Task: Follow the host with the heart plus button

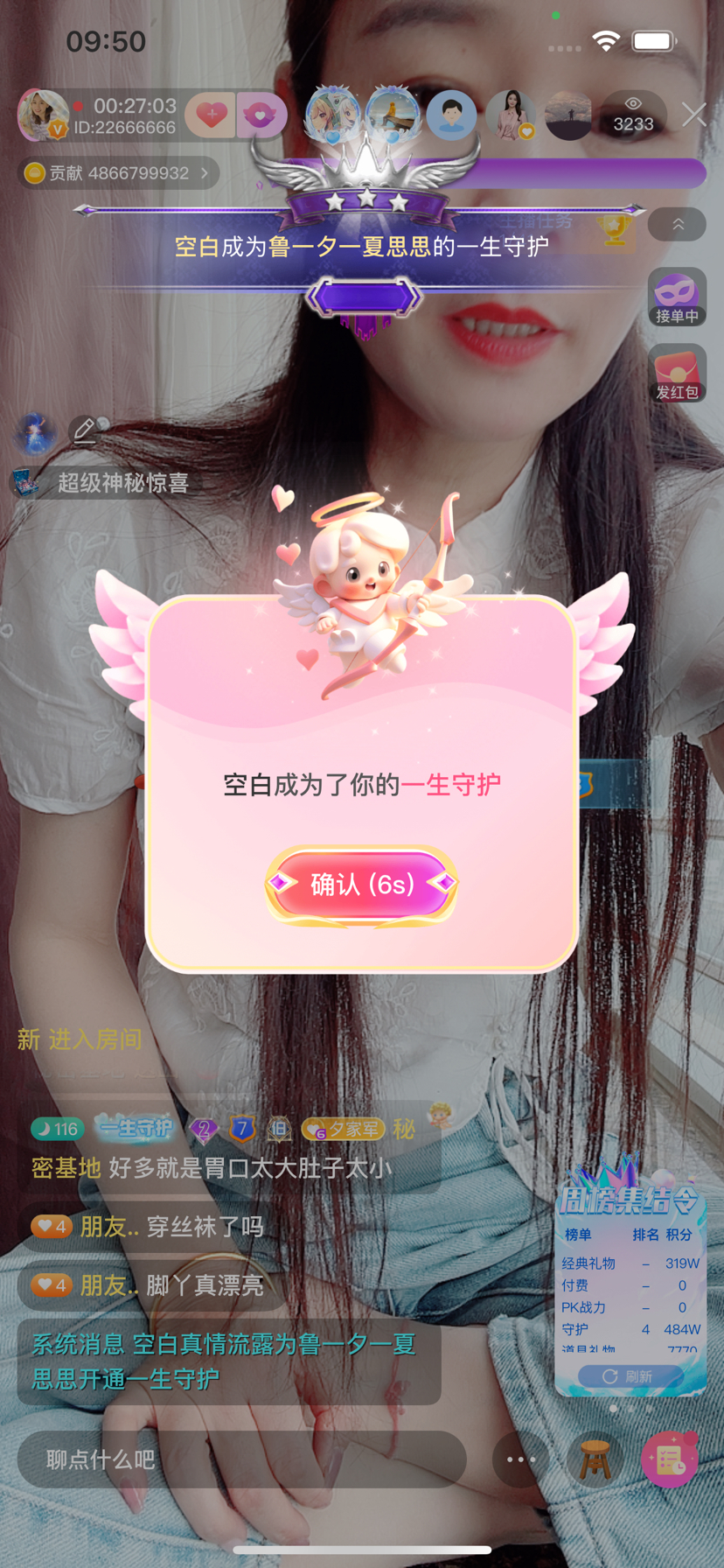Action: (211, 115)
